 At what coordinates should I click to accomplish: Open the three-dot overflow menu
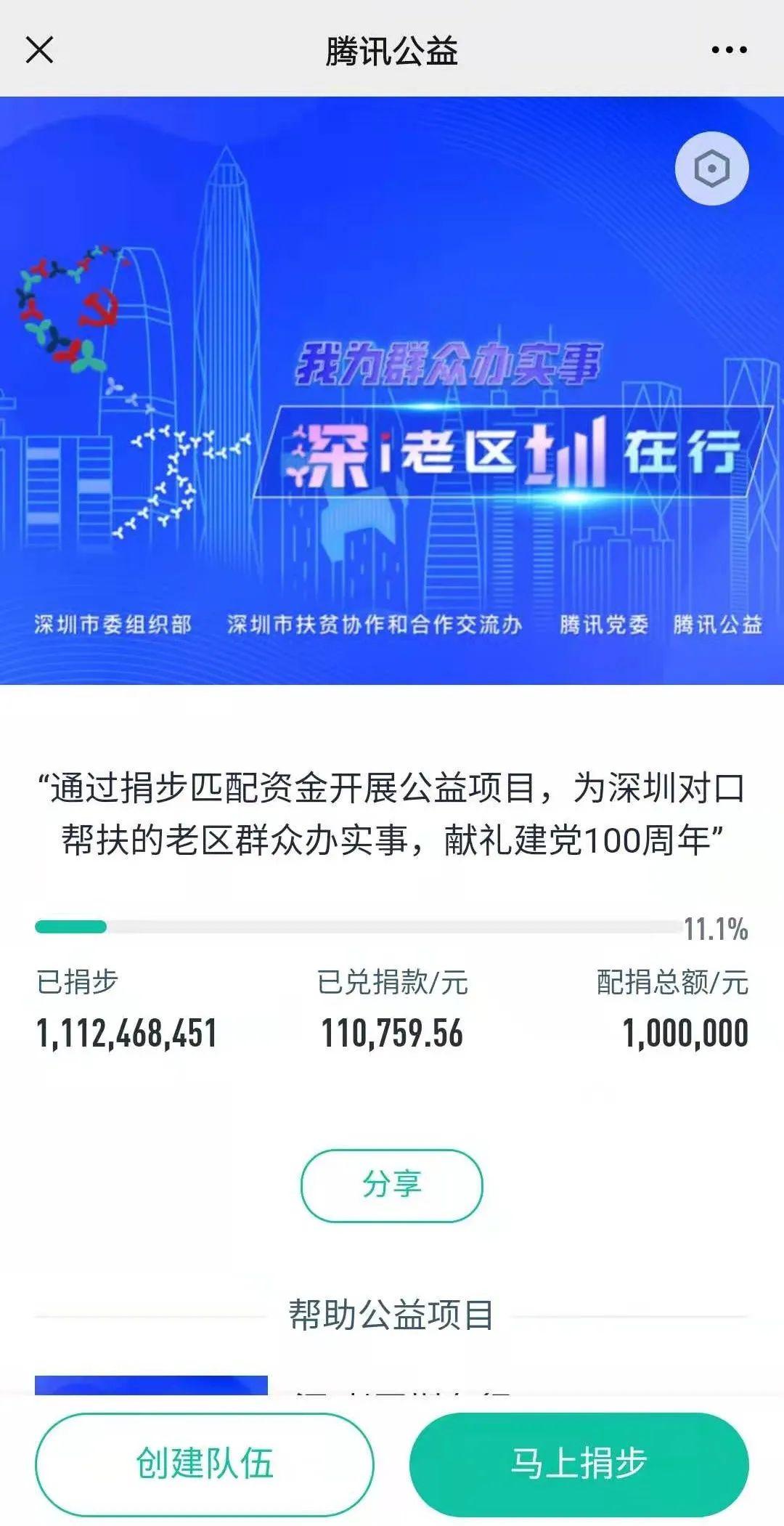point(729,50)
